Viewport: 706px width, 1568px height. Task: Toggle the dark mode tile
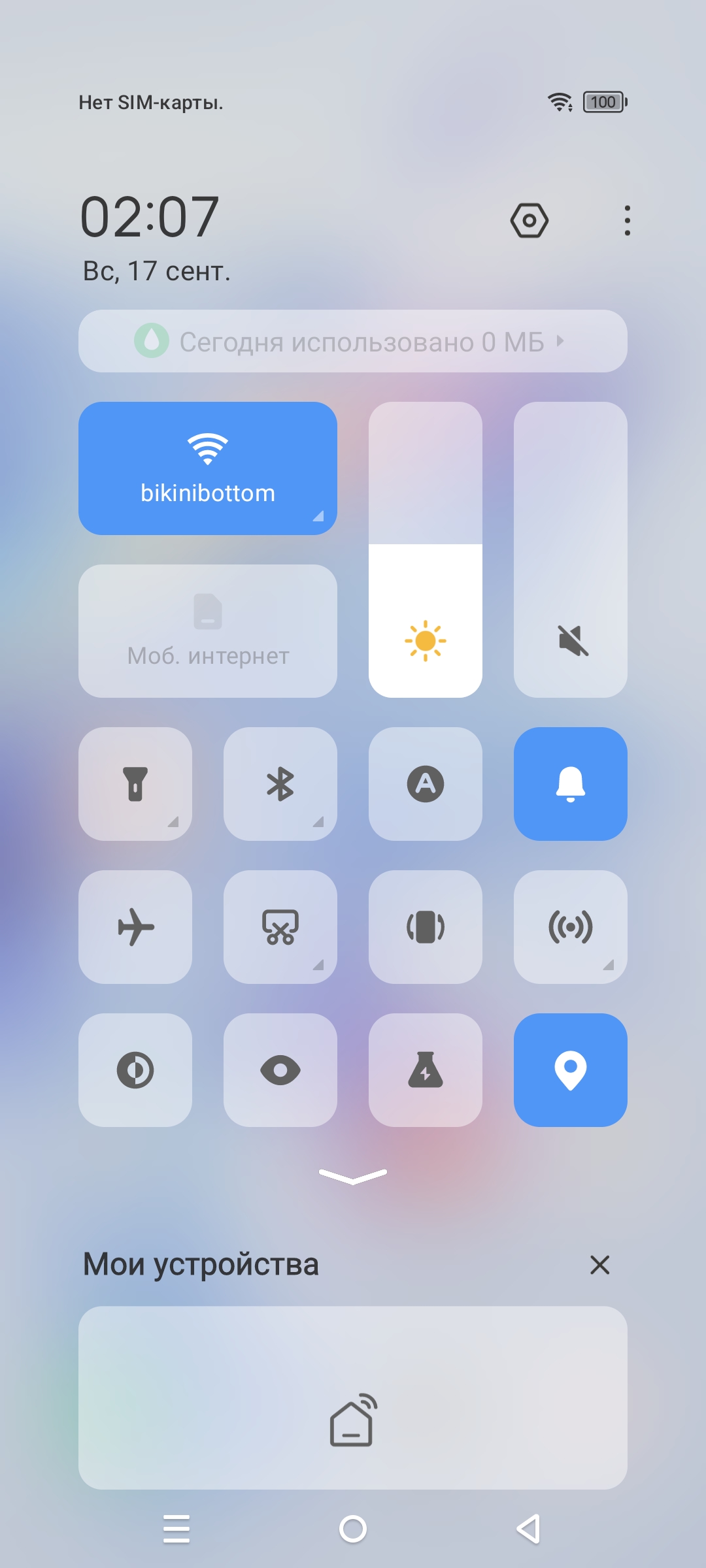(135, 1070)
